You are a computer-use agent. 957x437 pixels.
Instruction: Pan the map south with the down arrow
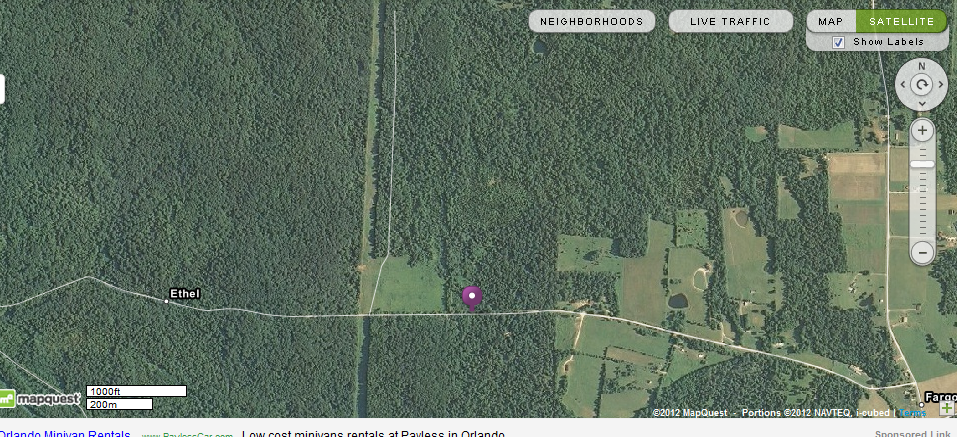922,104
